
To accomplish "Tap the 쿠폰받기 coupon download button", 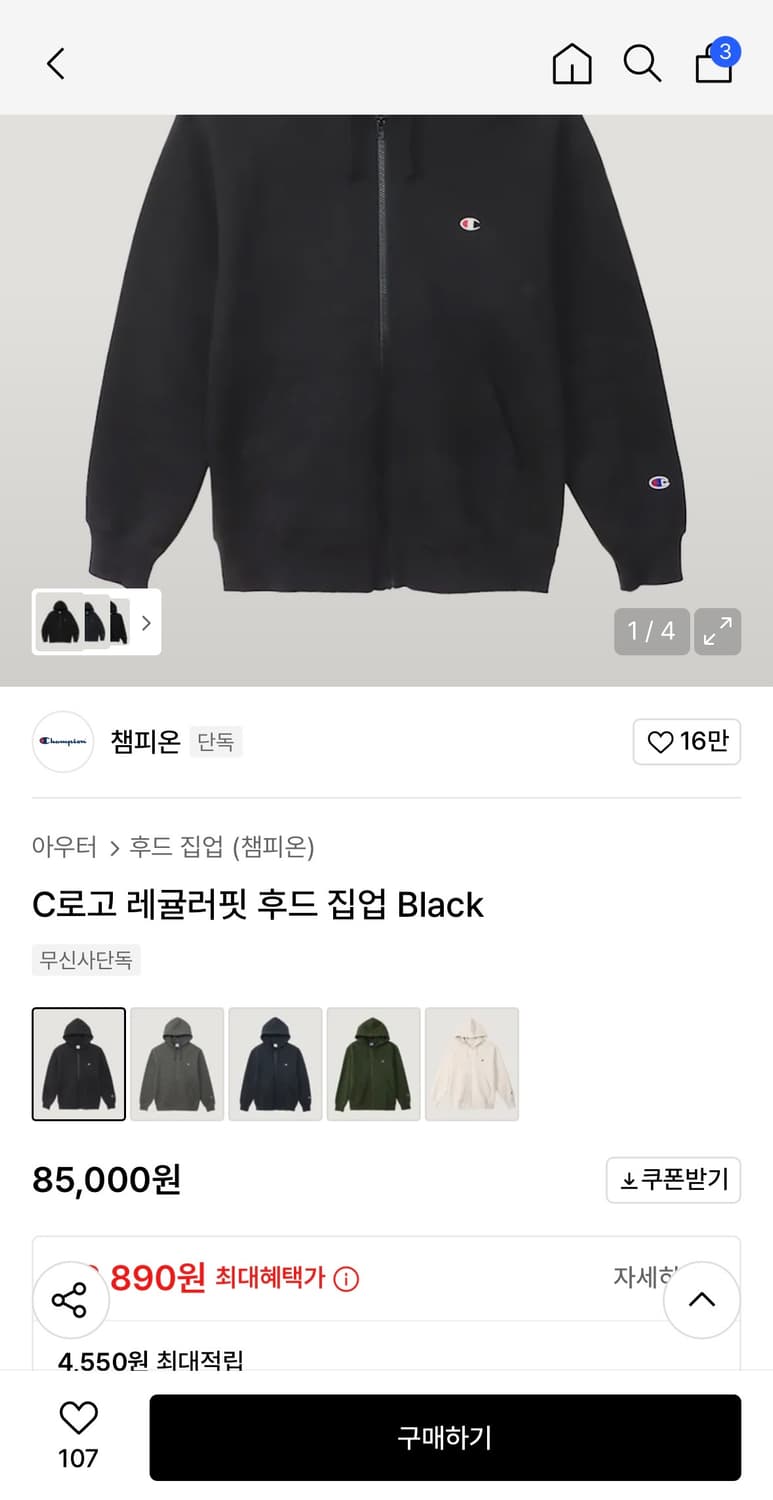I will (673, 1180).
